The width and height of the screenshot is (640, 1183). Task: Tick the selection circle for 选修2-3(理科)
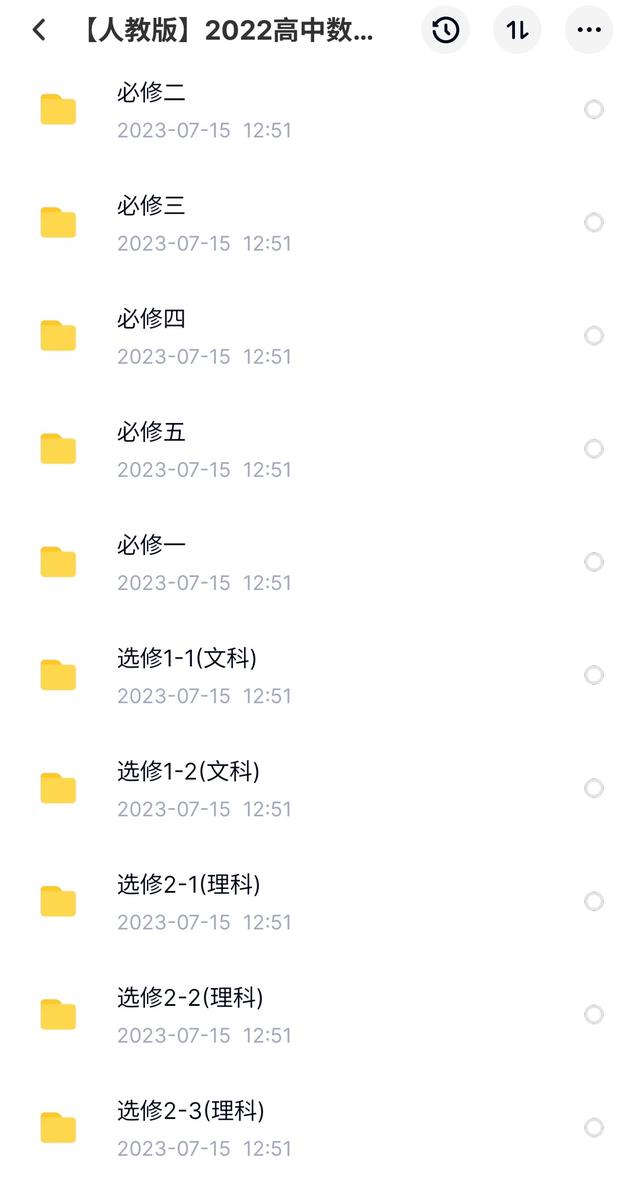(x=594, y=1128)
